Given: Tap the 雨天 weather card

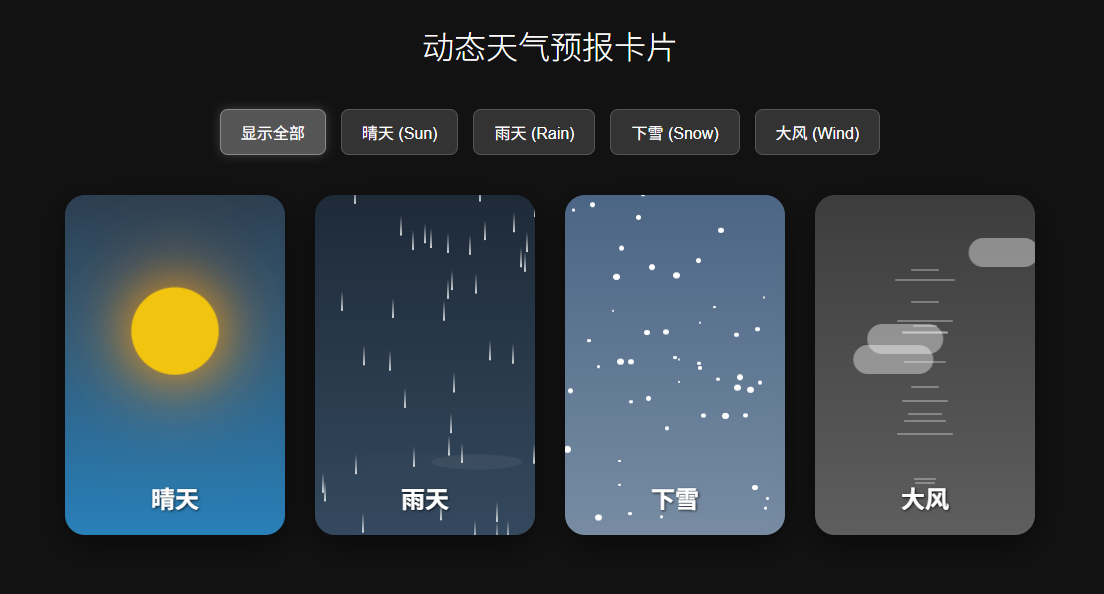Looking at the screenshot, I should pyautogui.click(x=425, y=365).
